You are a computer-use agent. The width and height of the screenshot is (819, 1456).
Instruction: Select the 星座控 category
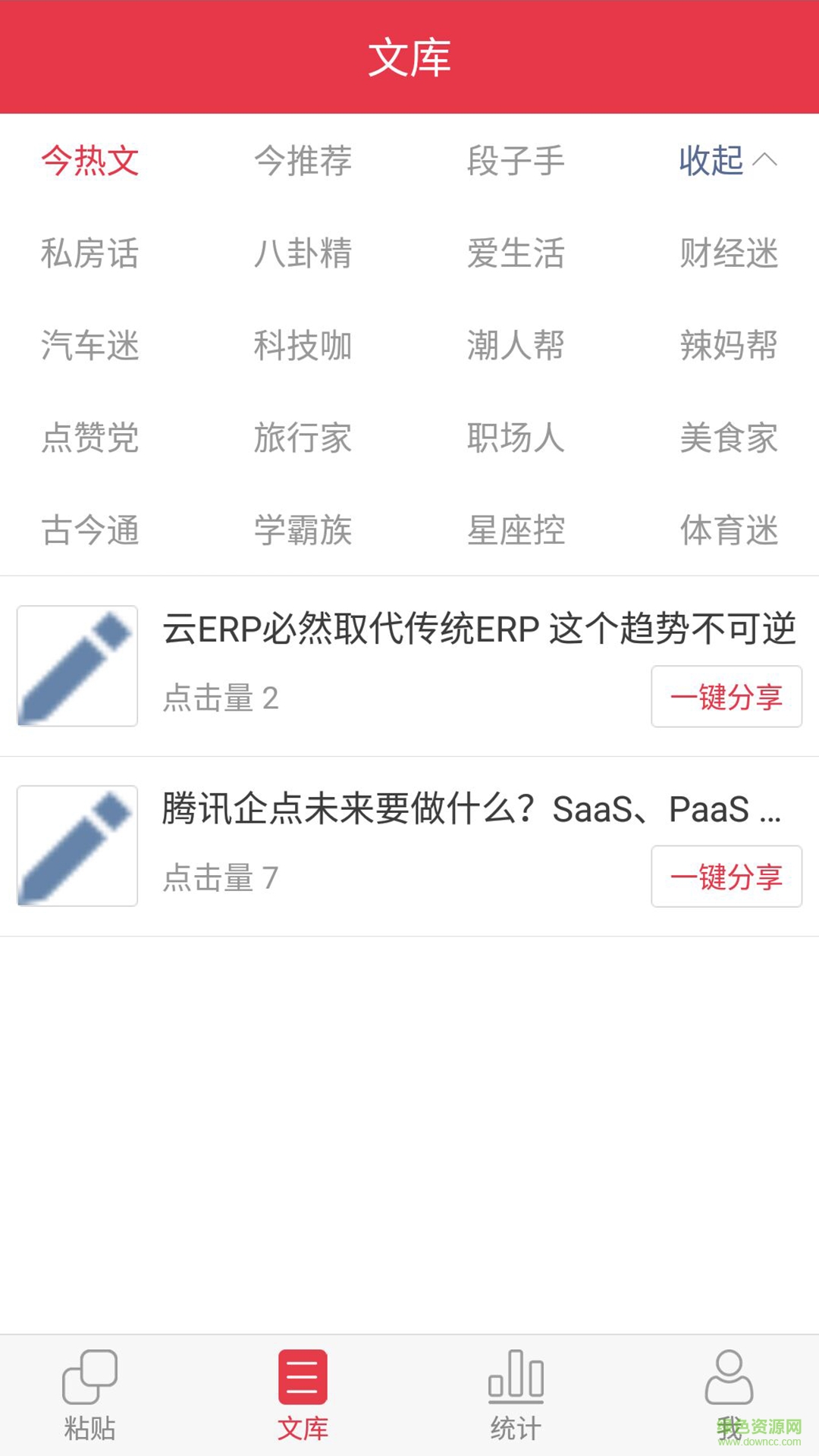[x=516, y=530]
